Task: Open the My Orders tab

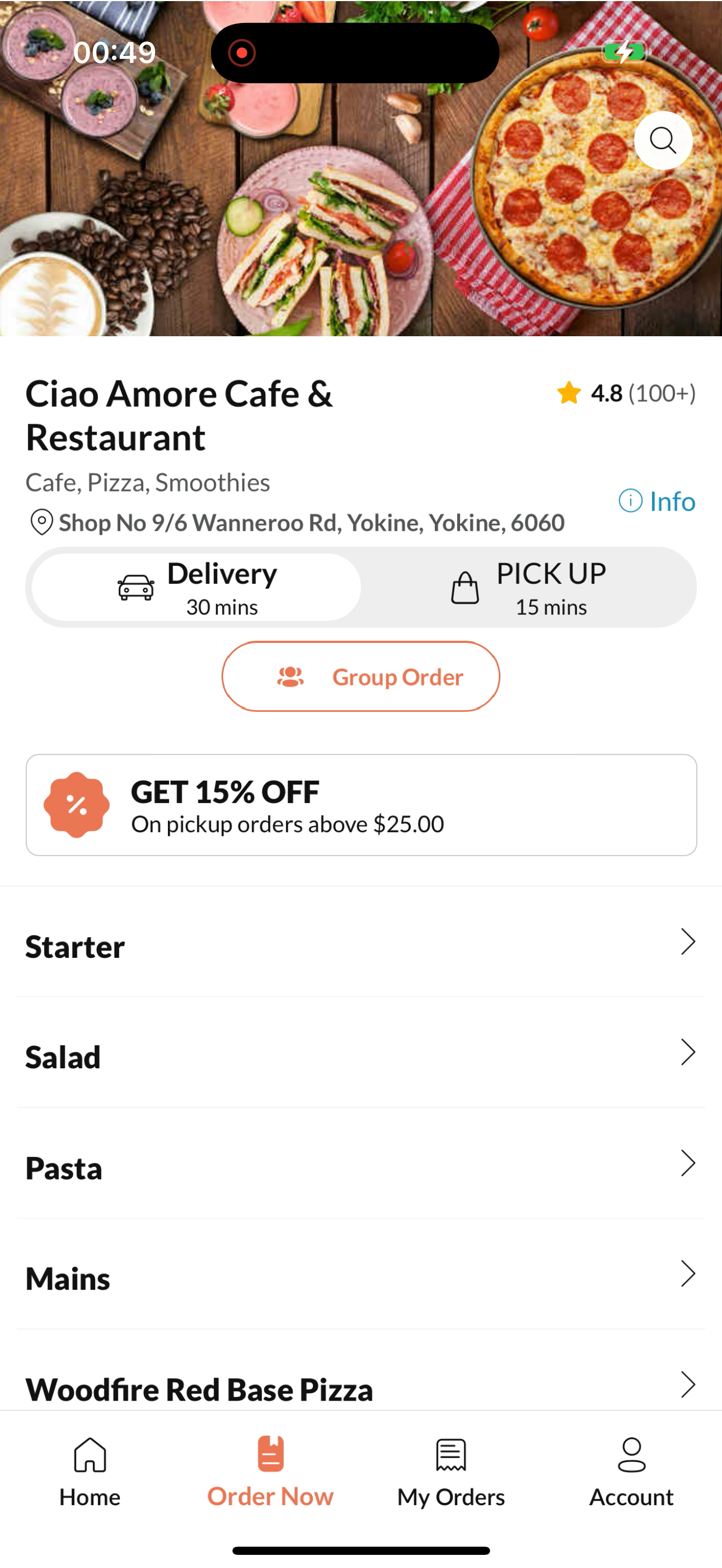Action: (x=451, y=1472)
